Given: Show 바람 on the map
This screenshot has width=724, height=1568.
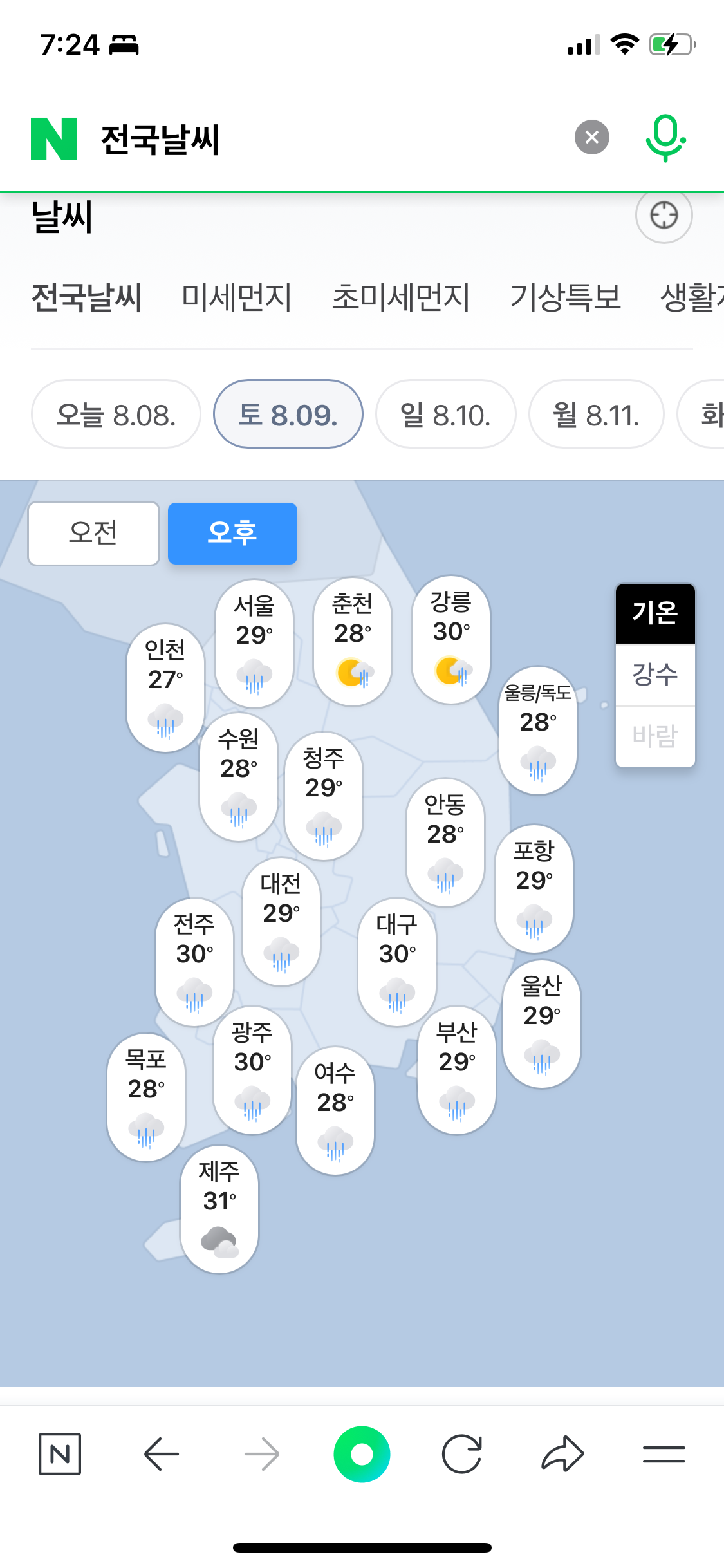Looking at the screenshot, I should (654, 735).
